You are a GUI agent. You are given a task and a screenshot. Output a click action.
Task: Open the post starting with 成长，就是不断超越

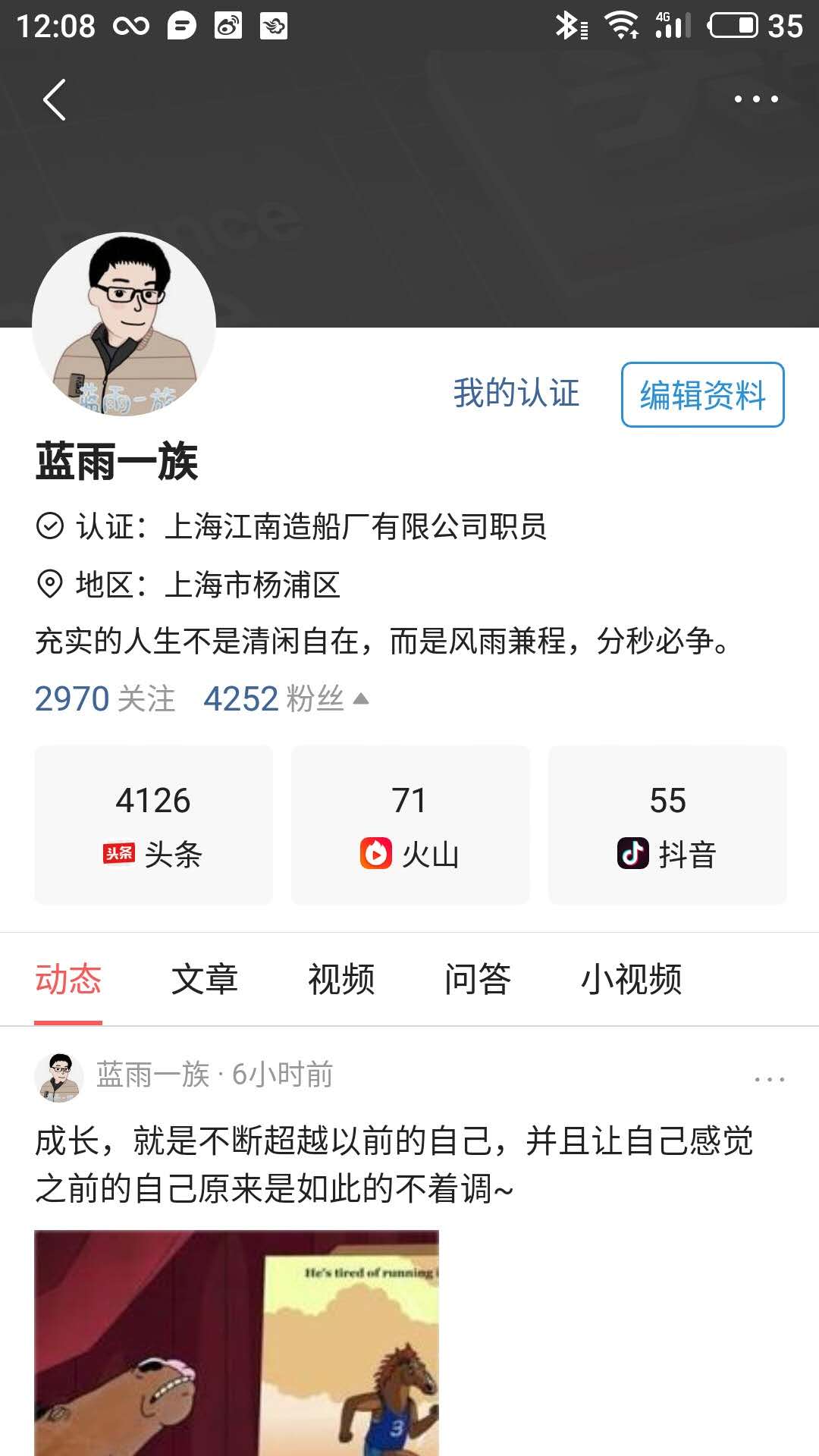pos(394,1164)
